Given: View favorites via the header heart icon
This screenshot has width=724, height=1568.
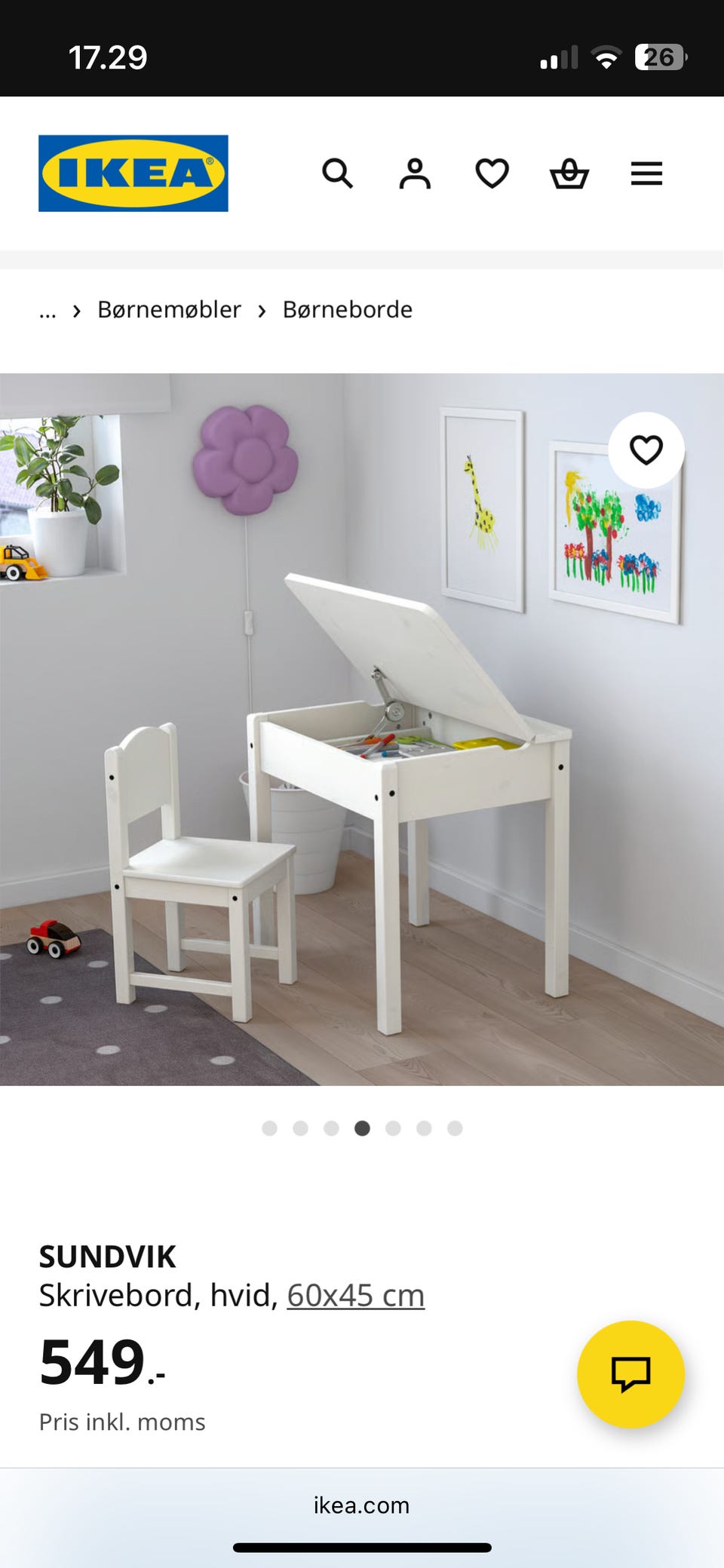Looking at the screenshot, I should (x=490, y=173).
